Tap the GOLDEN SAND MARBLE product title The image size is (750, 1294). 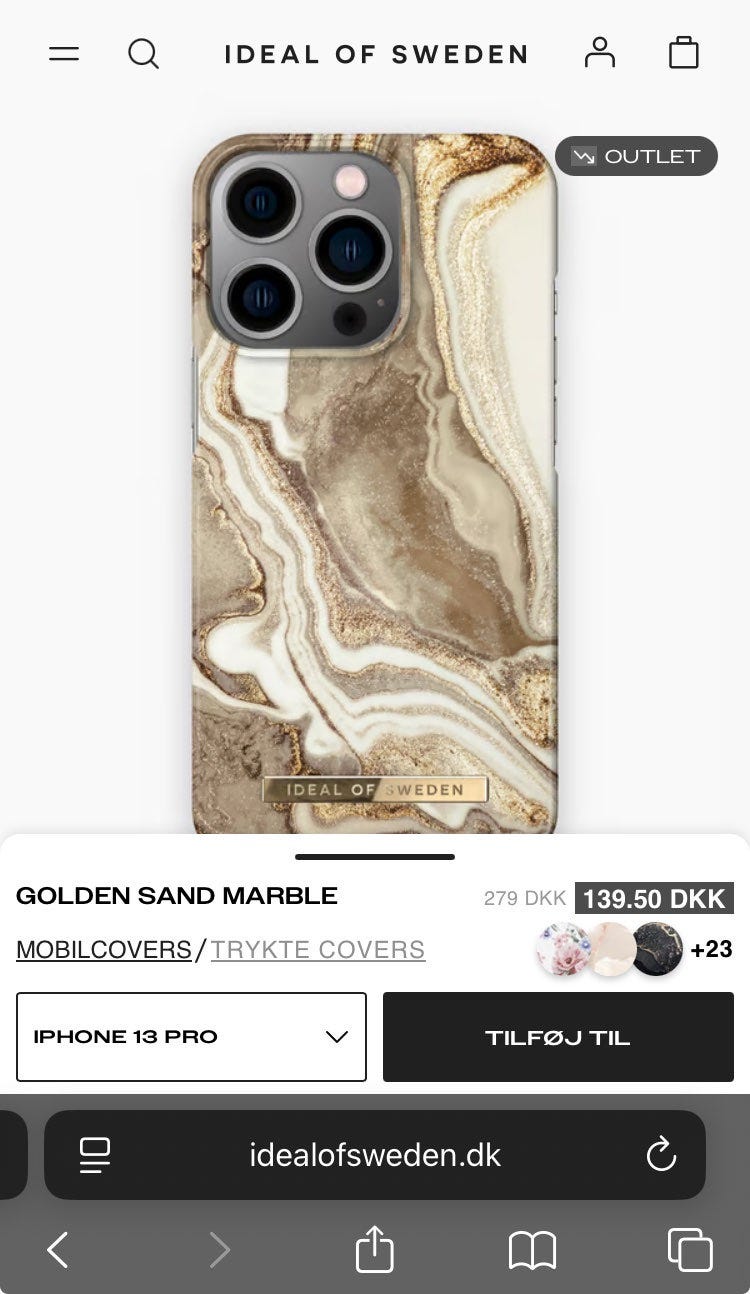coord(176,896)
